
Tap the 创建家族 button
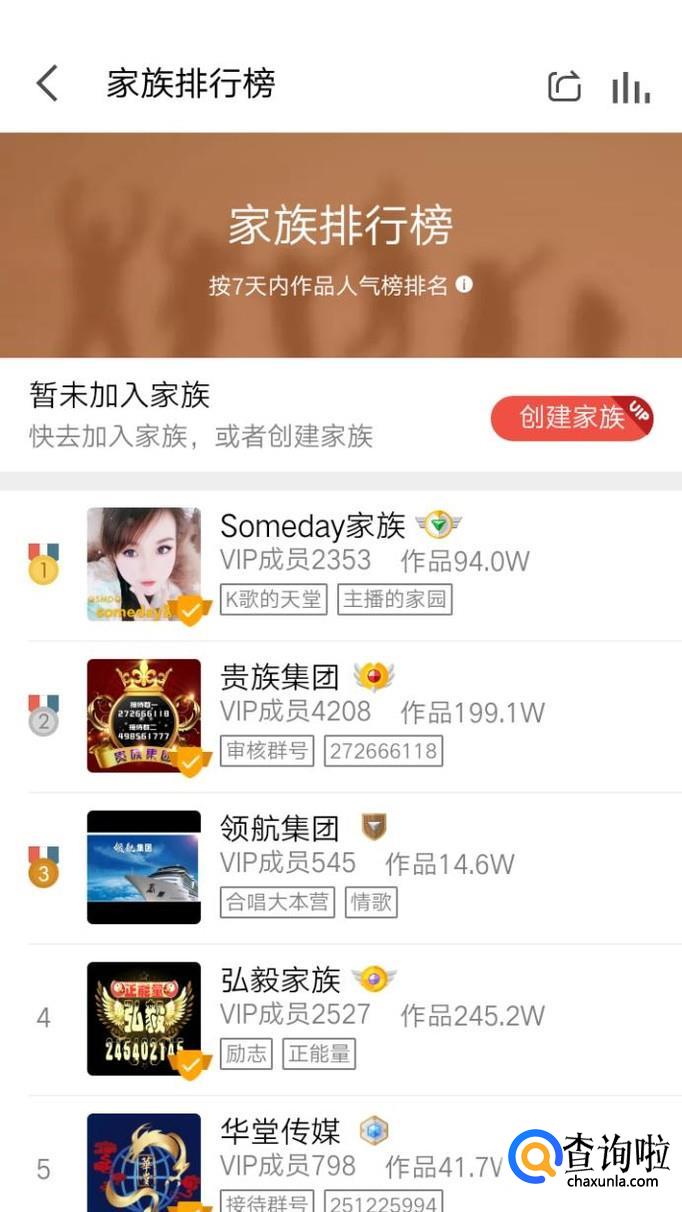571,417
